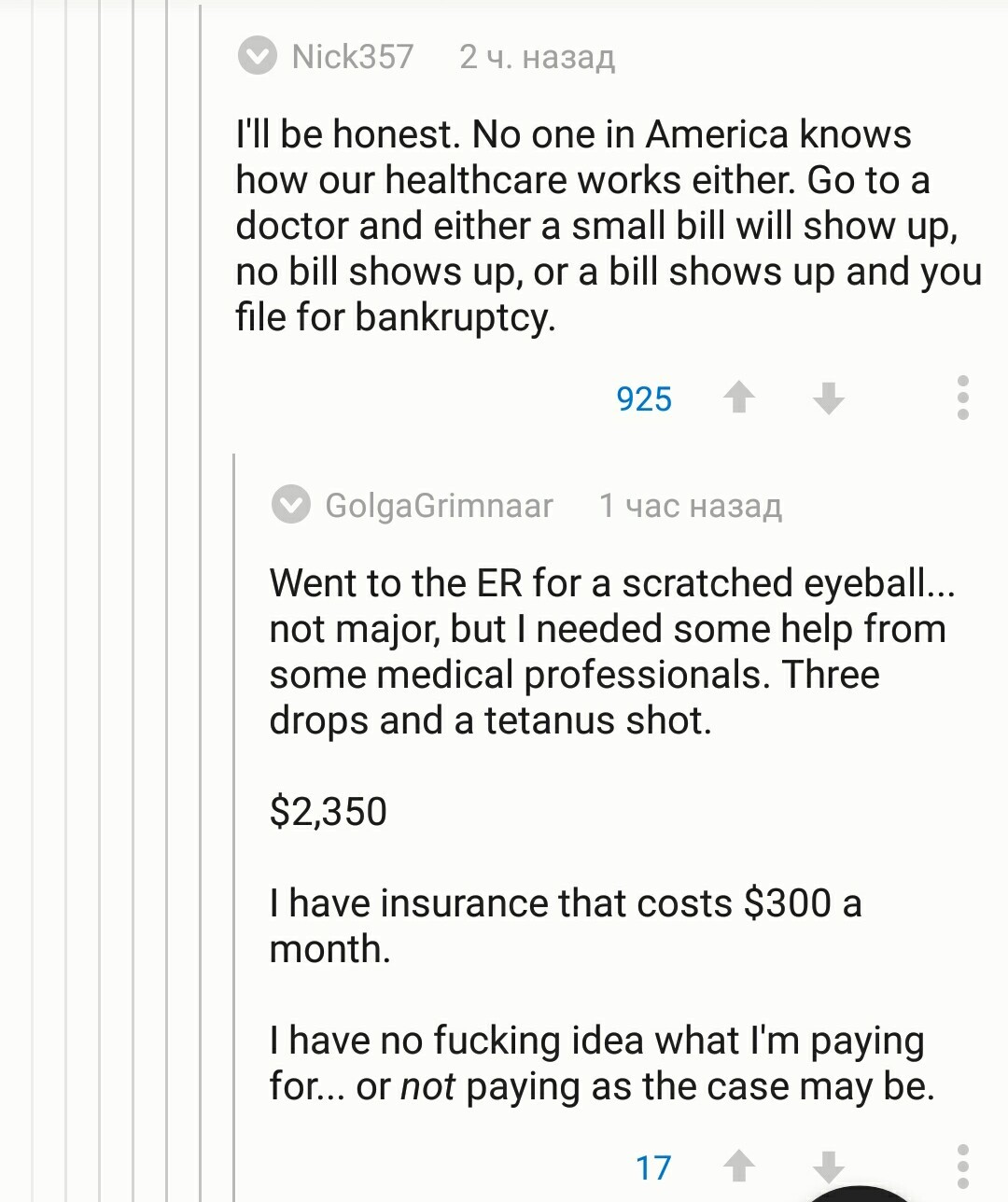Upvote Nick357's comment
This screenshot has width=1008, height=1202.
(x=739, y=398)
